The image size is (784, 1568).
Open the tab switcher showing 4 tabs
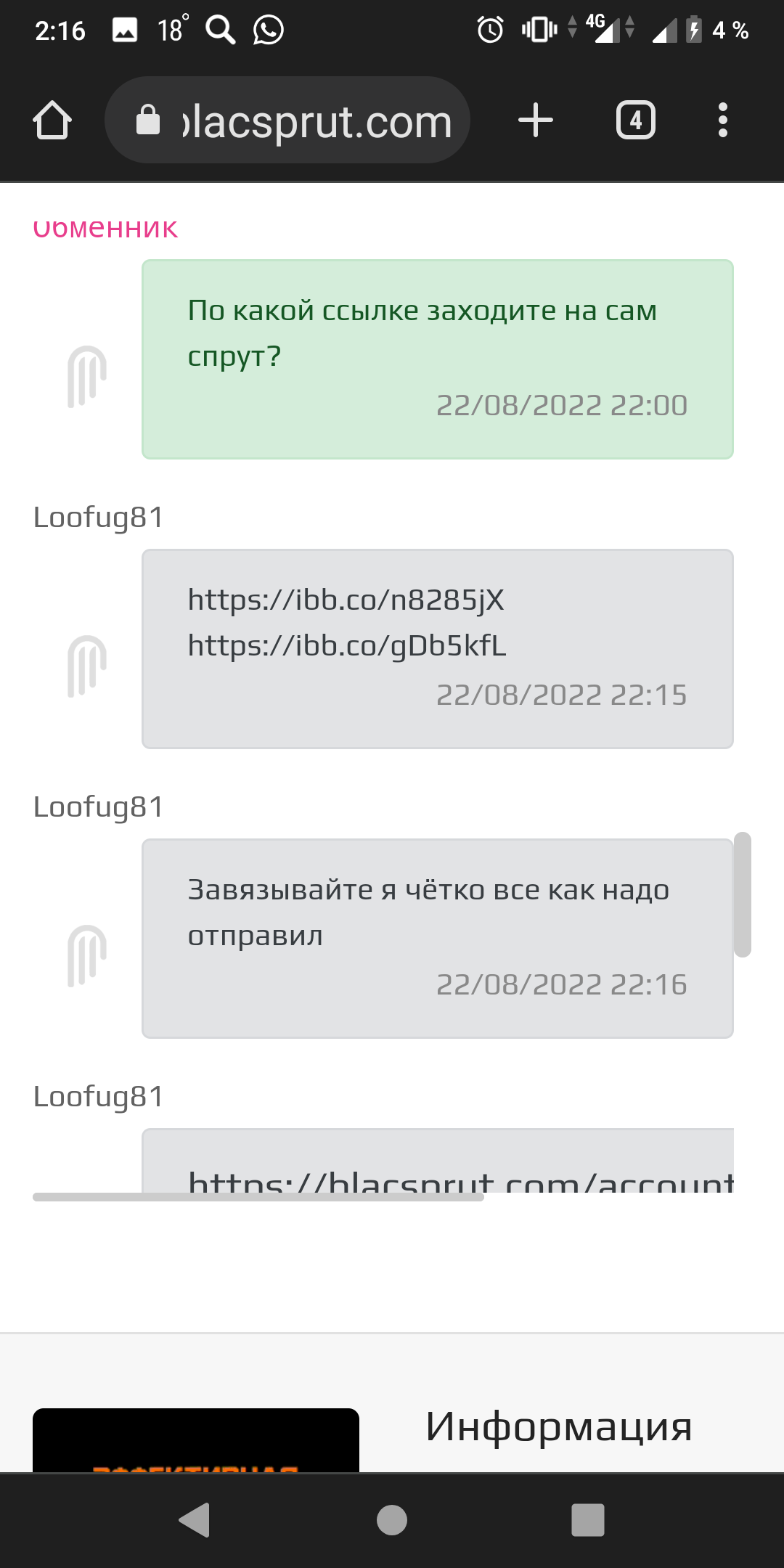point(636,120)
